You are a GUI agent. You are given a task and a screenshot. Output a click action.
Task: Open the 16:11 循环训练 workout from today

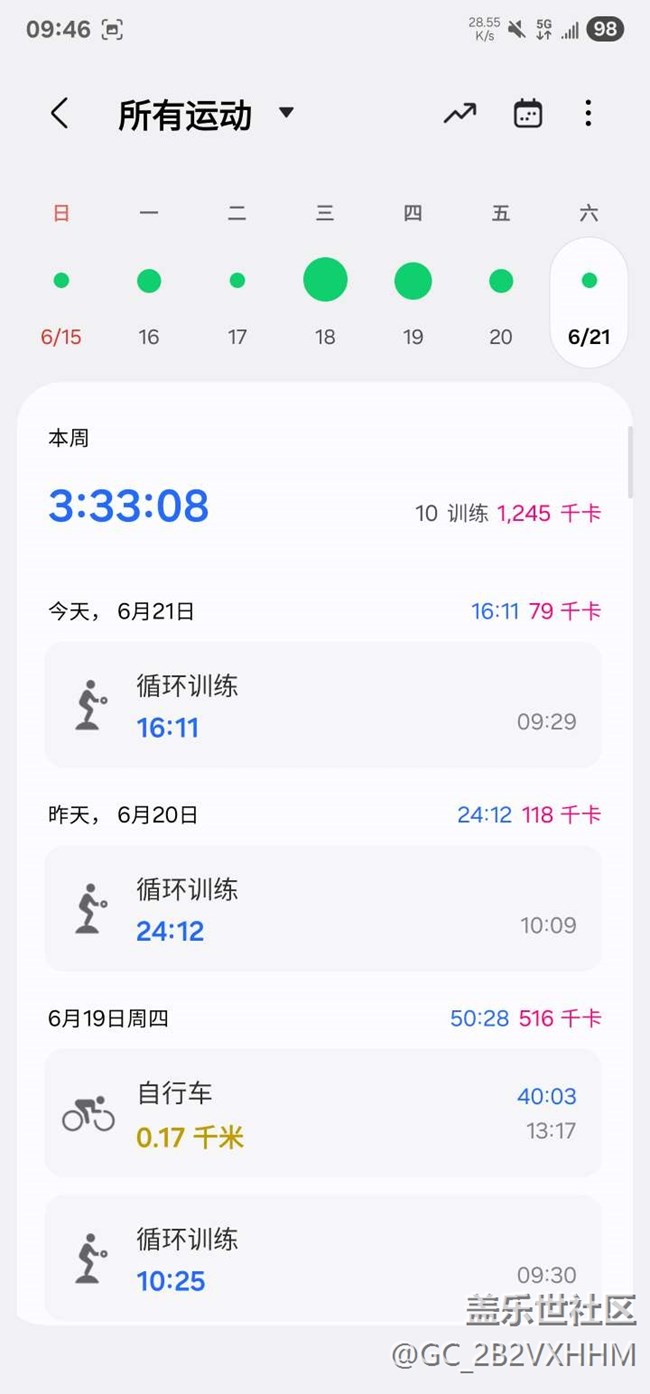pos(323,705)
